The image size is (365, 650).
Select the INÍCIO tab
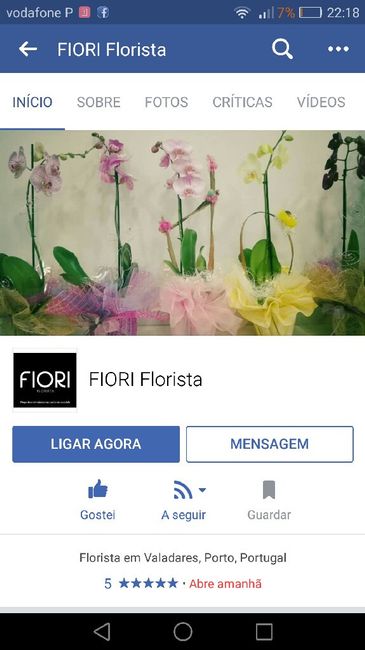[32, 102]
